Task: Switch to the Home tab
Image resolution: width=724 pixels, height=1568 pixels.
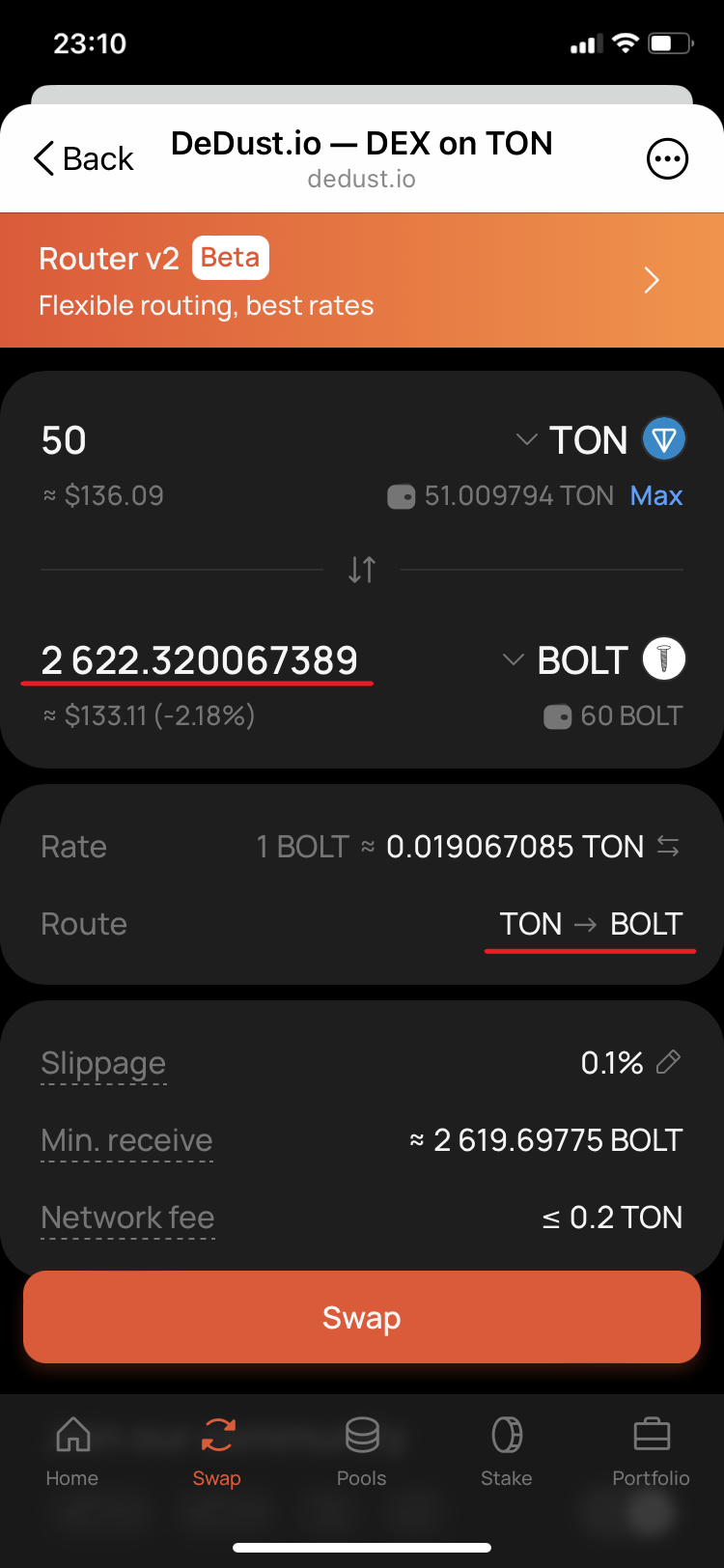Action: pyautogui.click(x=72, y=1450)
